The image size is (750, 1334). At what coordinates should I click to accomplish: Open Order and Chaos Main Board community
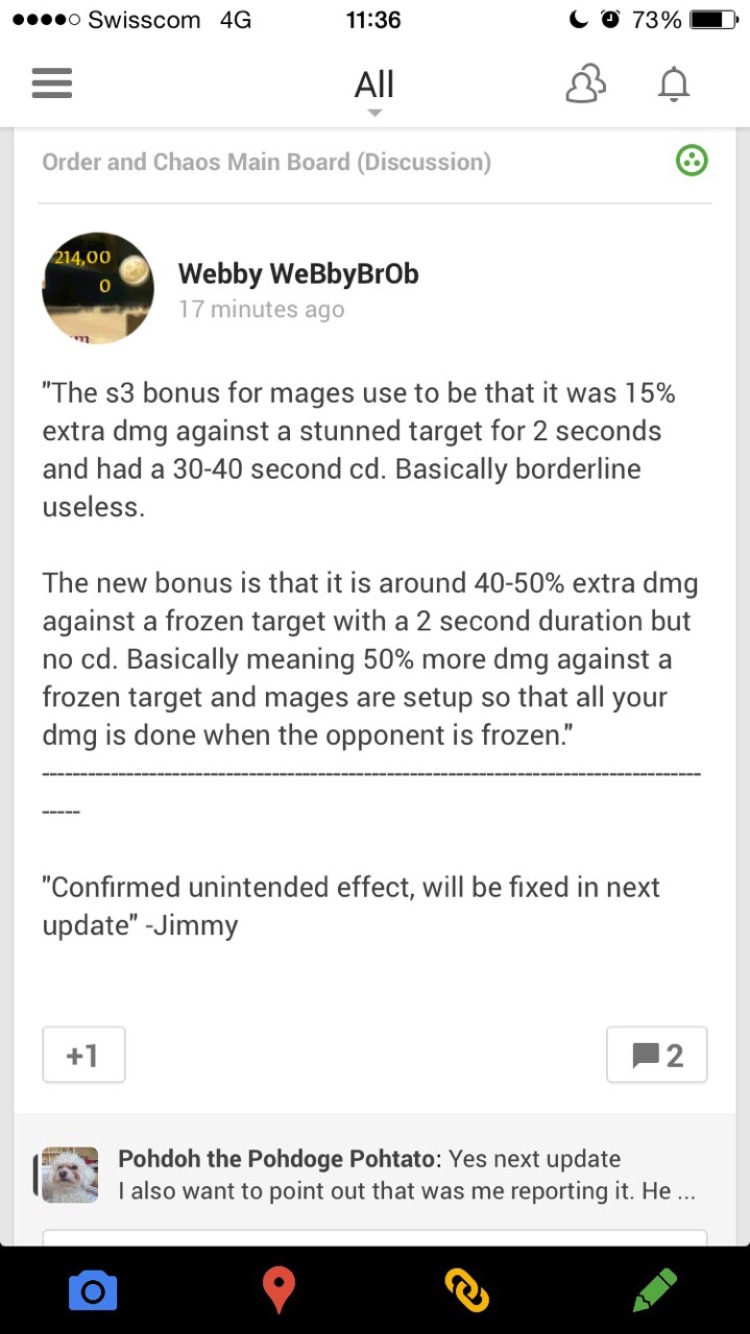coord(266,162)
